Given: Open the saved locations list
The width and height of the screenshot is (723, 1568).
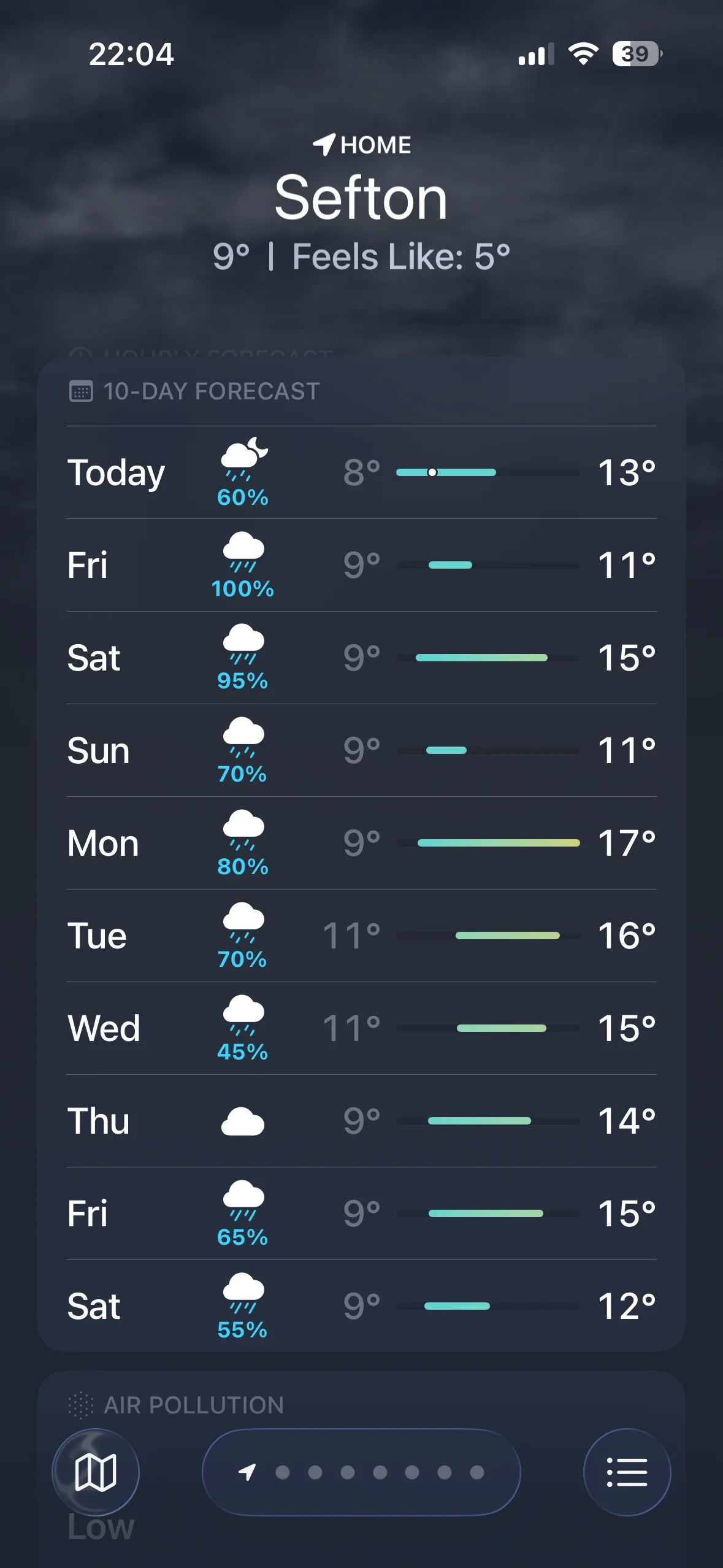Looking at the screenshot, I should (x=627, y=1472).
